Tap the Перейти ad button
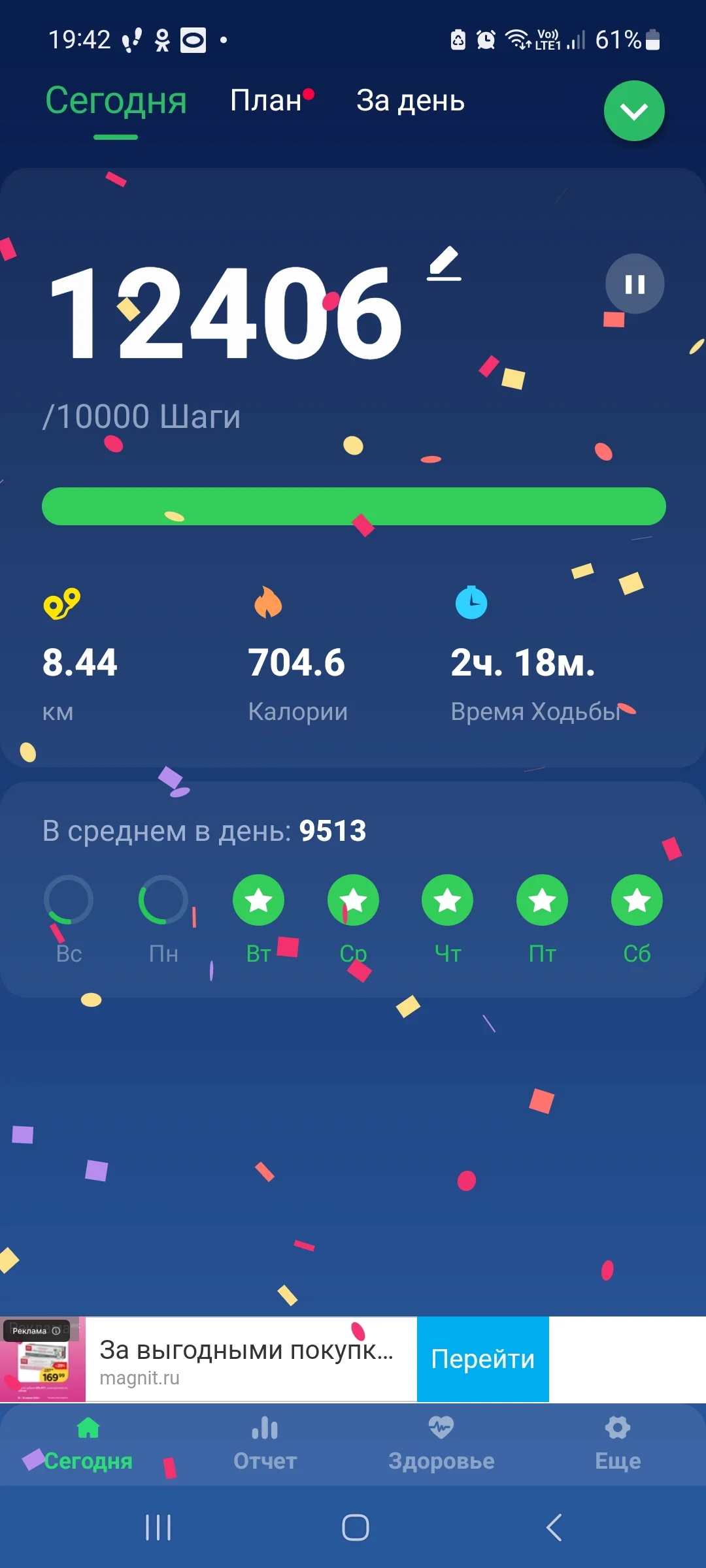The width and height of the screenshot is (706, 1568). click(x=483, y=1359)
